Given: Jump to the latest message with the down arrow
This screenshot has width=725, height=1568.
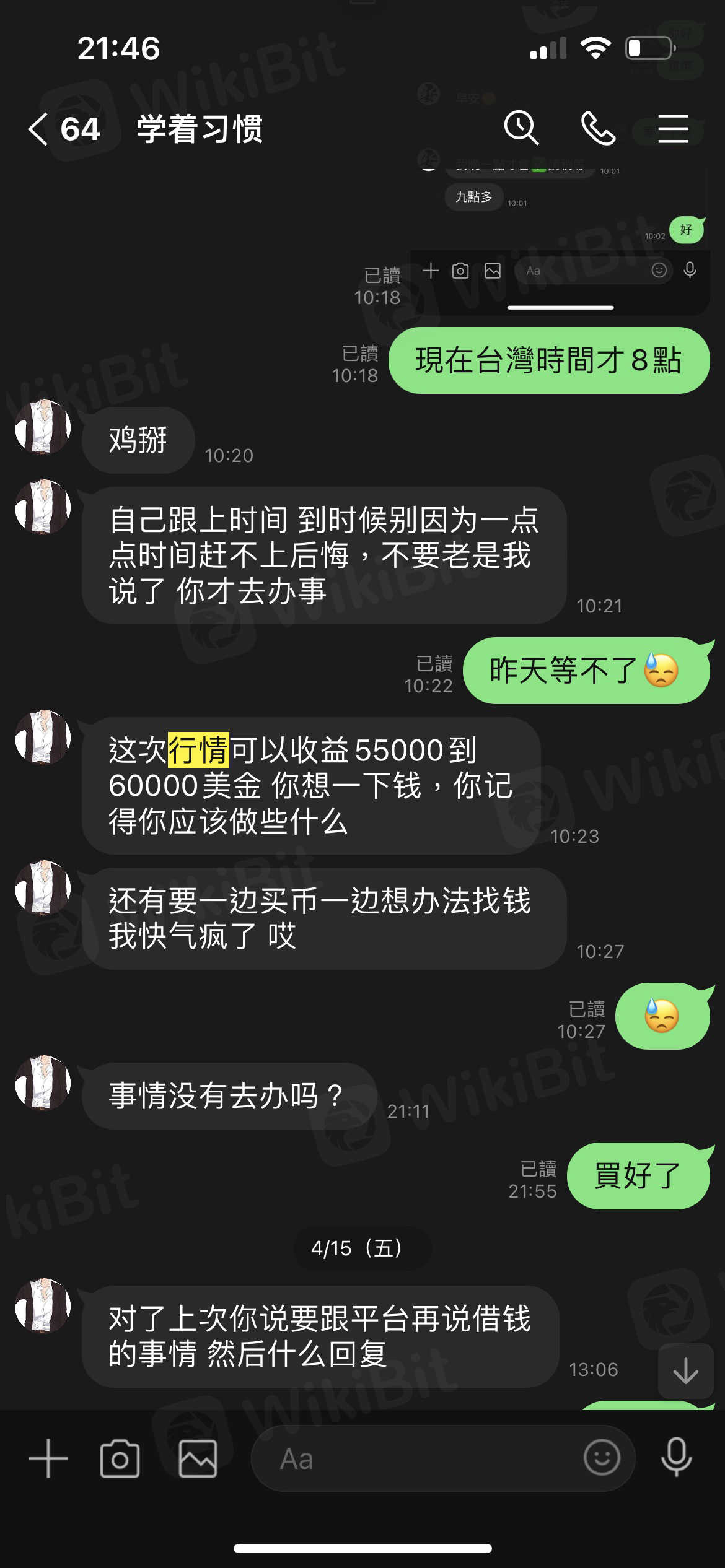Looking at the screenshot, I should (x=685, y=1371).
